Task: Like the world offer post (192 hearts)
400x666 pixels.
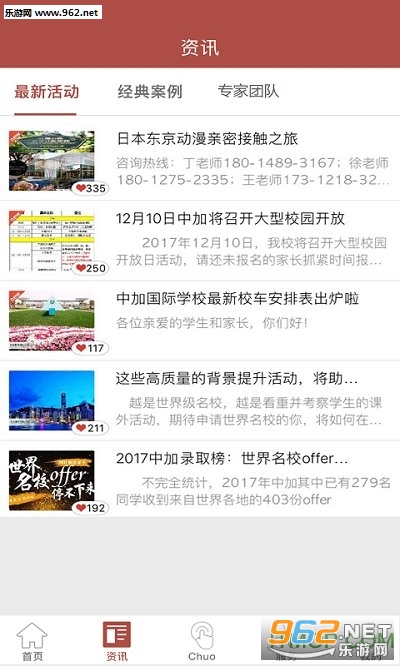Action: tap(90, 508)
